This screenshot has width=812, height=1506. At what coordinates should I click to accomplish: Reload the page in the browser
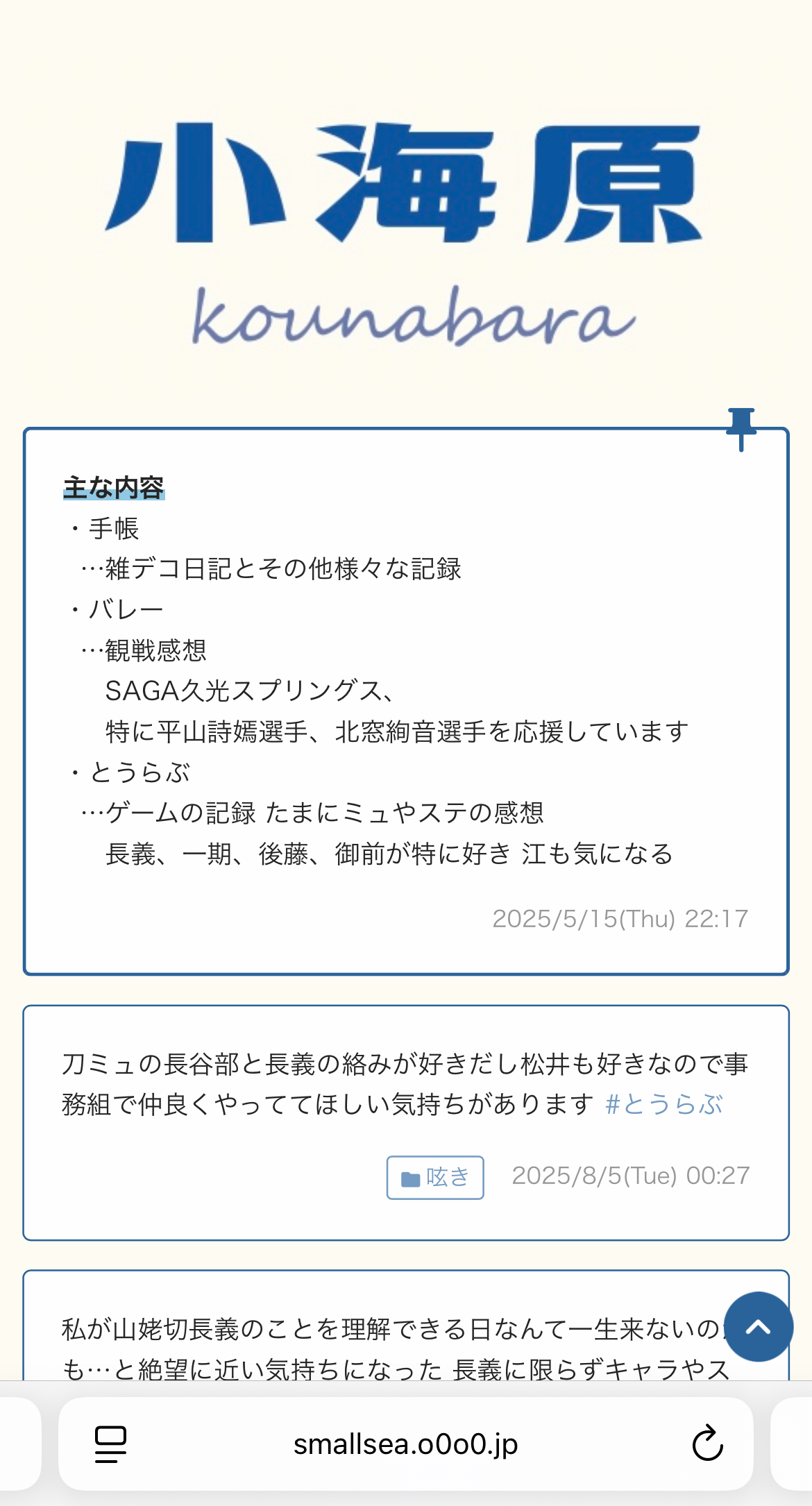pos(707,1444)
